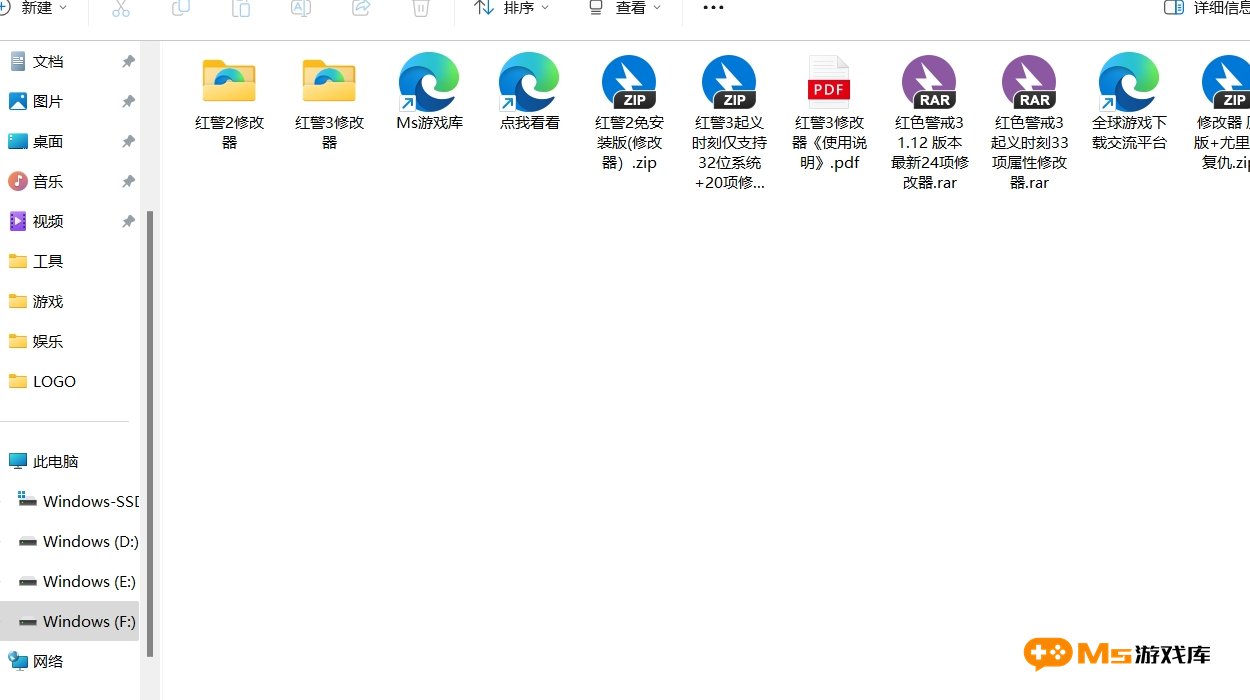Open the 游戏 folder in the sidebar
Screen dimensions: 1250x700
48,301
